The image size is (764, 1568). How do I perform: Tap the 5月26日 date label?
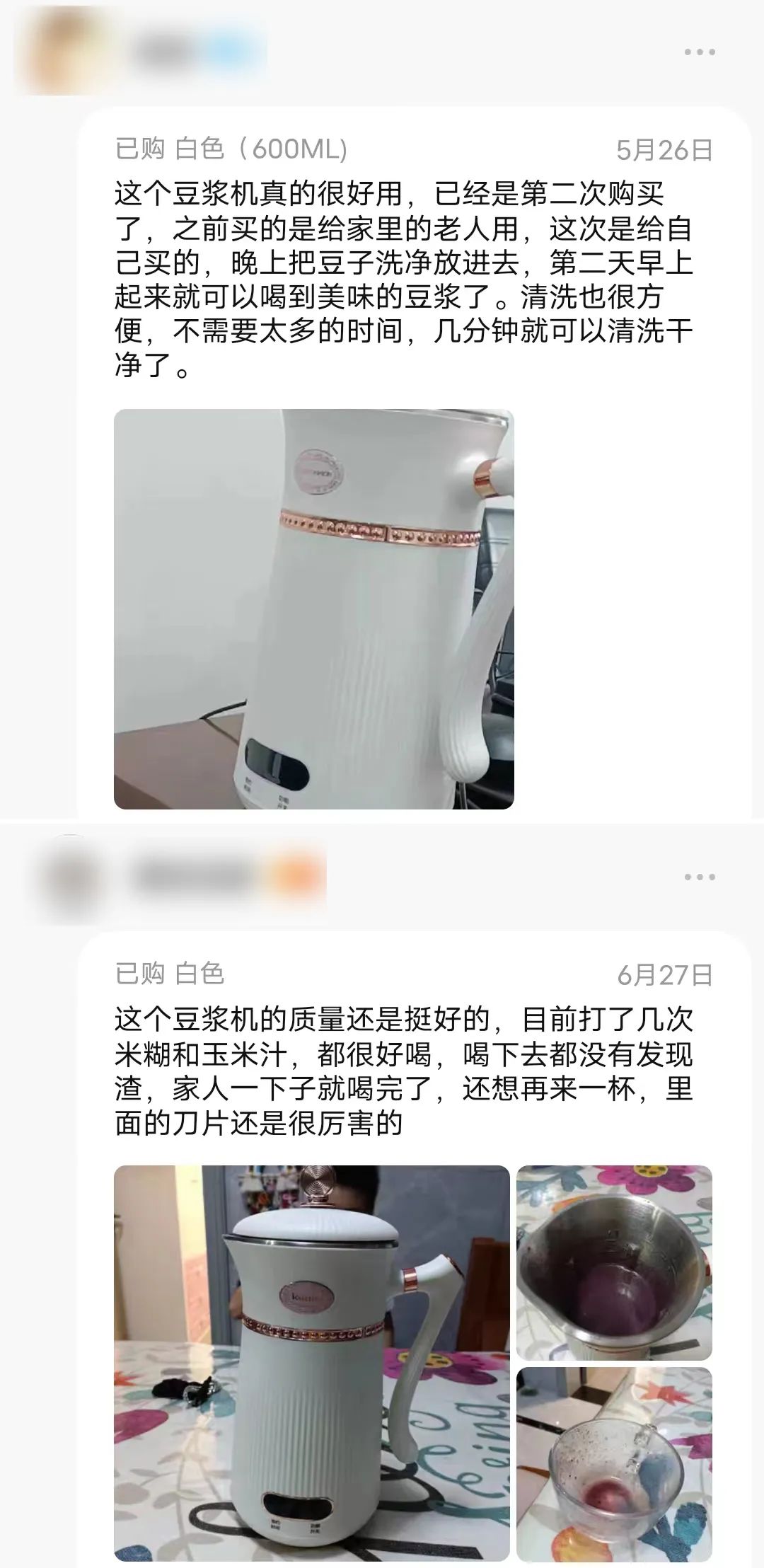click(x=665, y=147)
